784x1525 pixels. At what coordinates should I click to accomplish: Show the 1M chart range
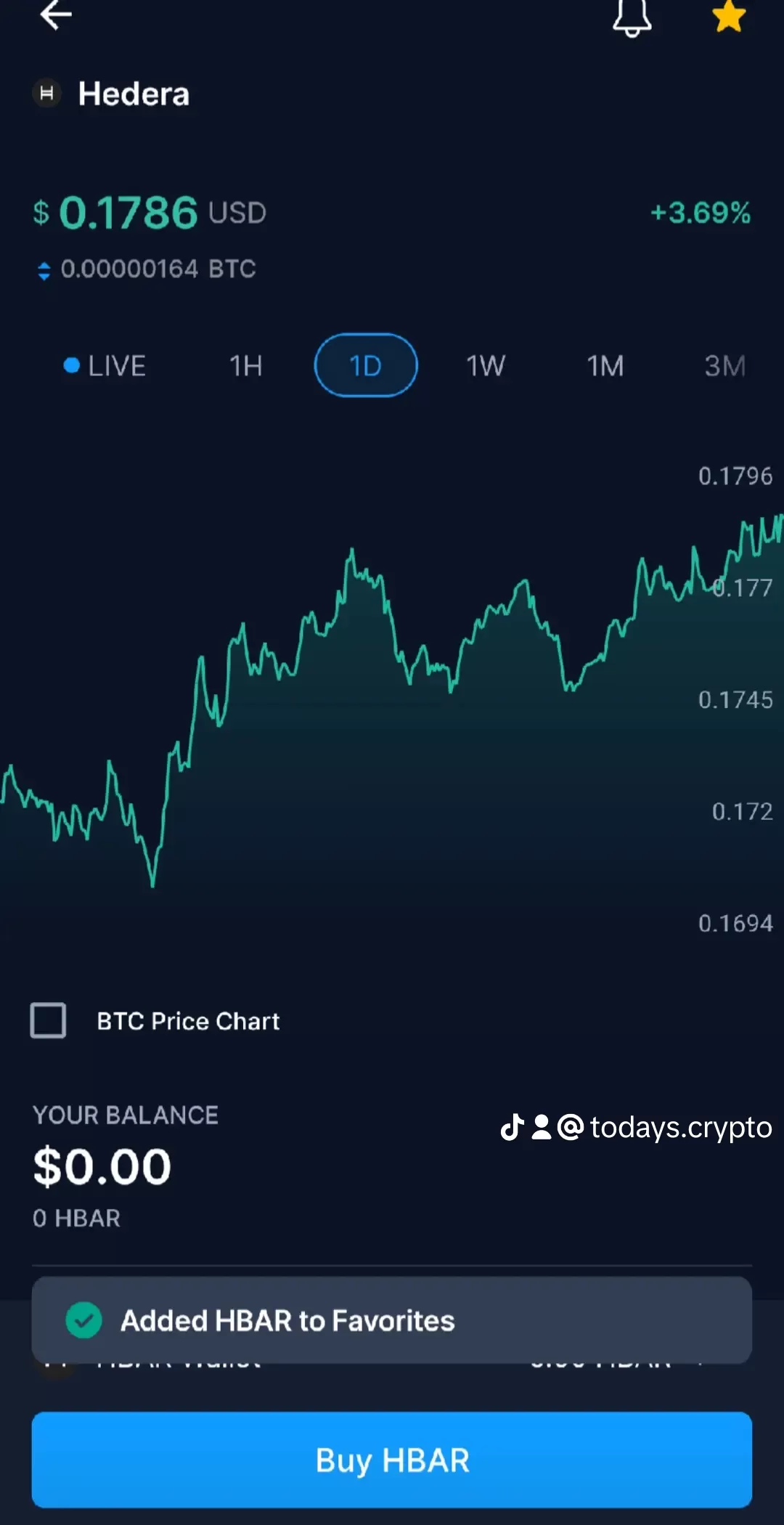click(x=605, y=365)
